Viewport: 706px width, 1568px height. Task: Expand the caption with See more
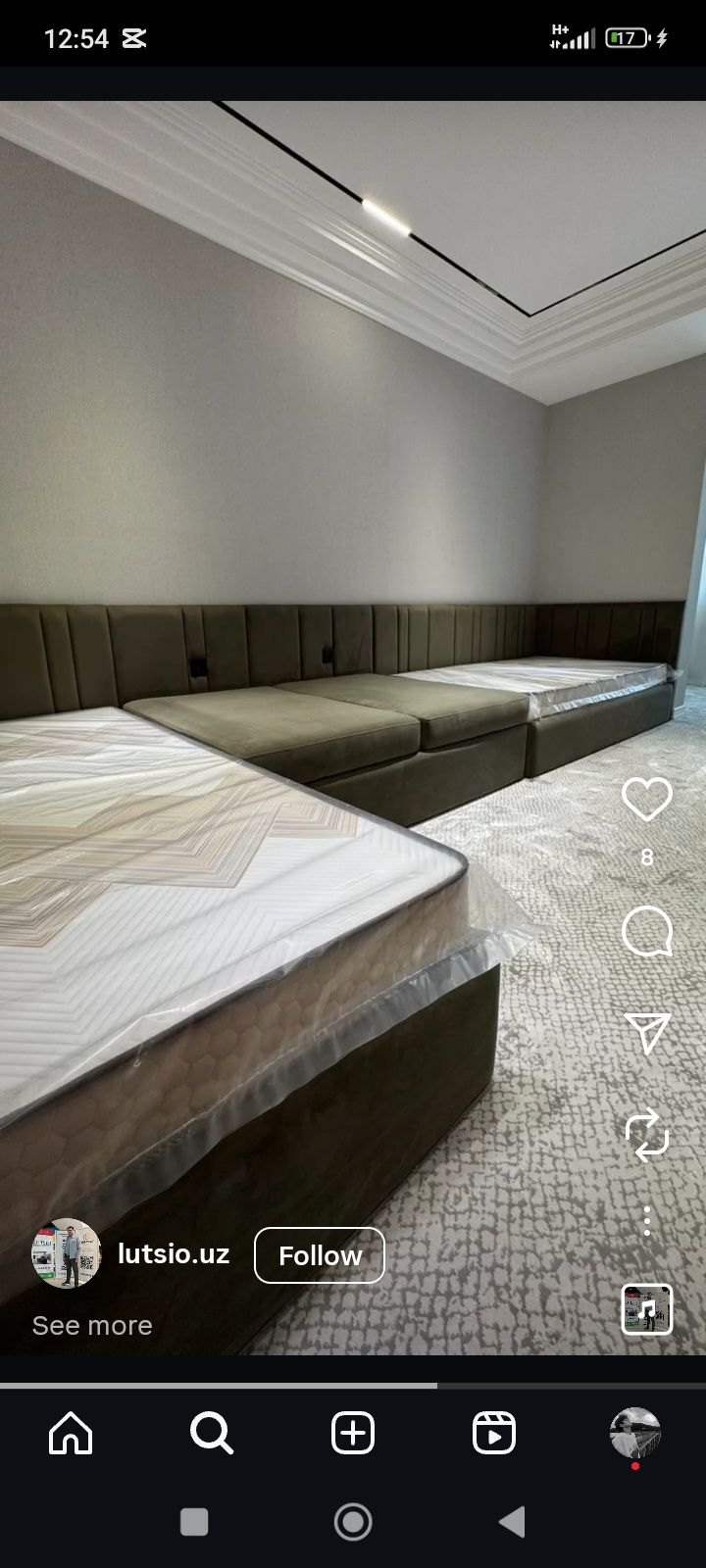coord(92,1325)
